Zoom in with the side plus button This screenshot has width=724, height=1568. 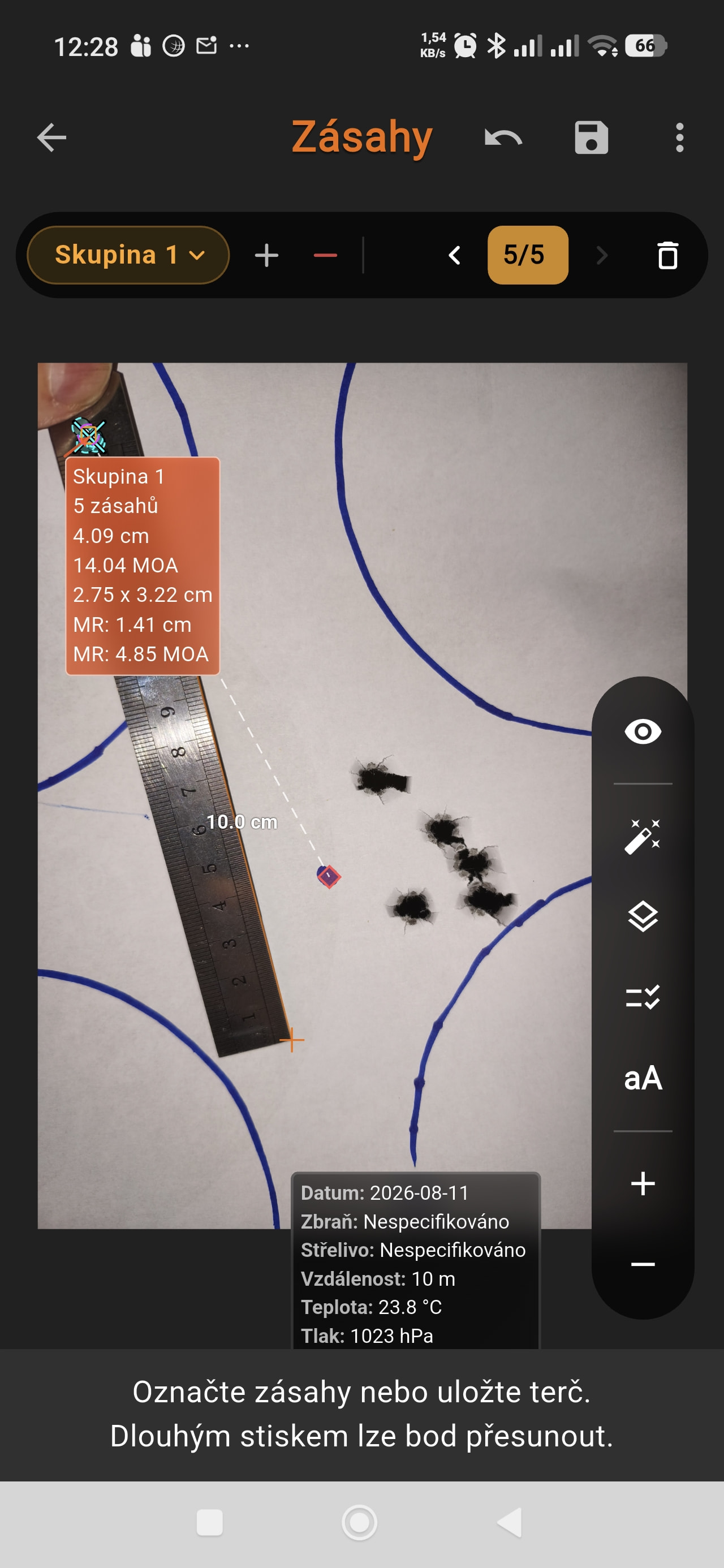pos(643,1183)
